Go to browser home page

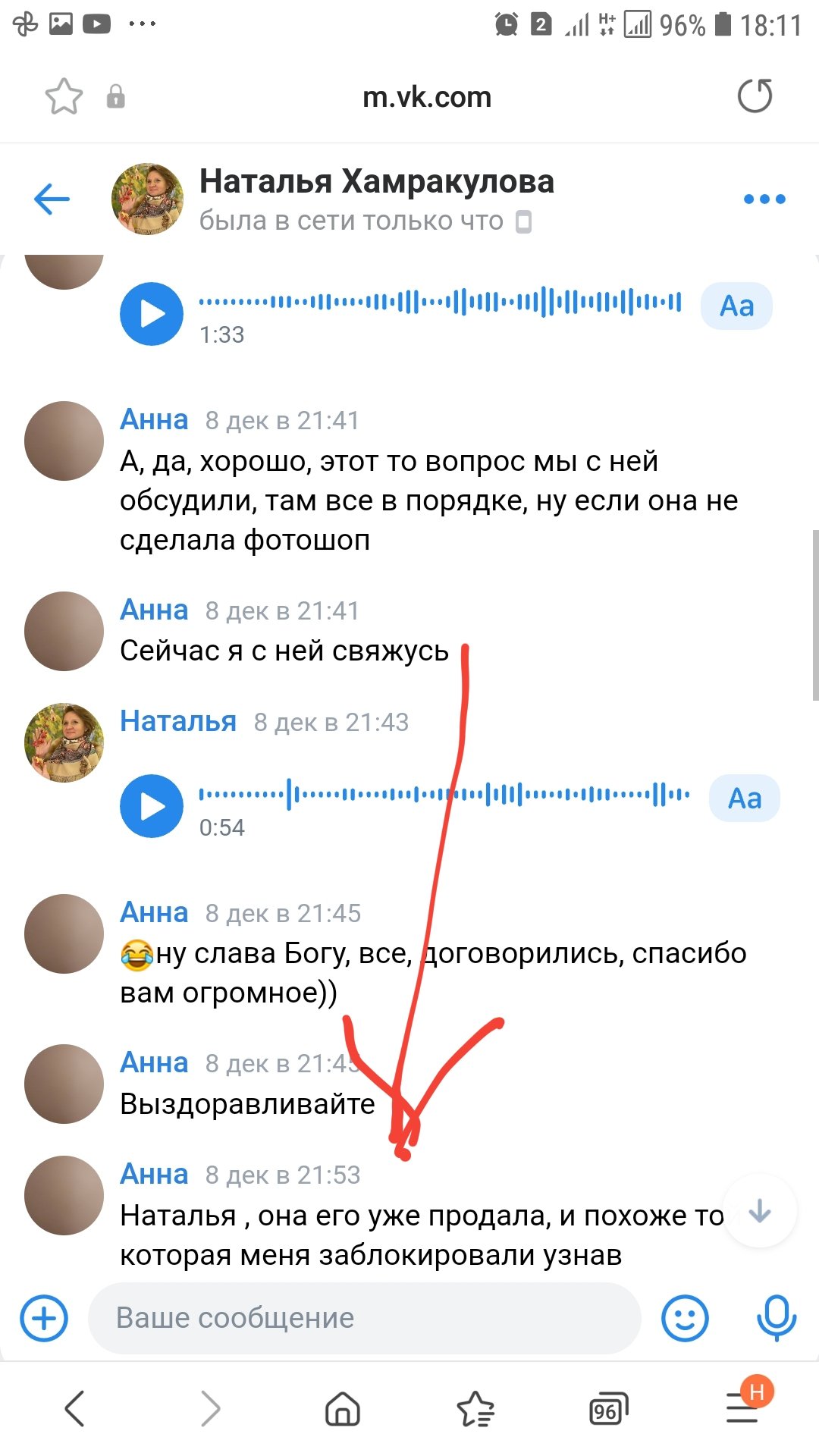343,1410
